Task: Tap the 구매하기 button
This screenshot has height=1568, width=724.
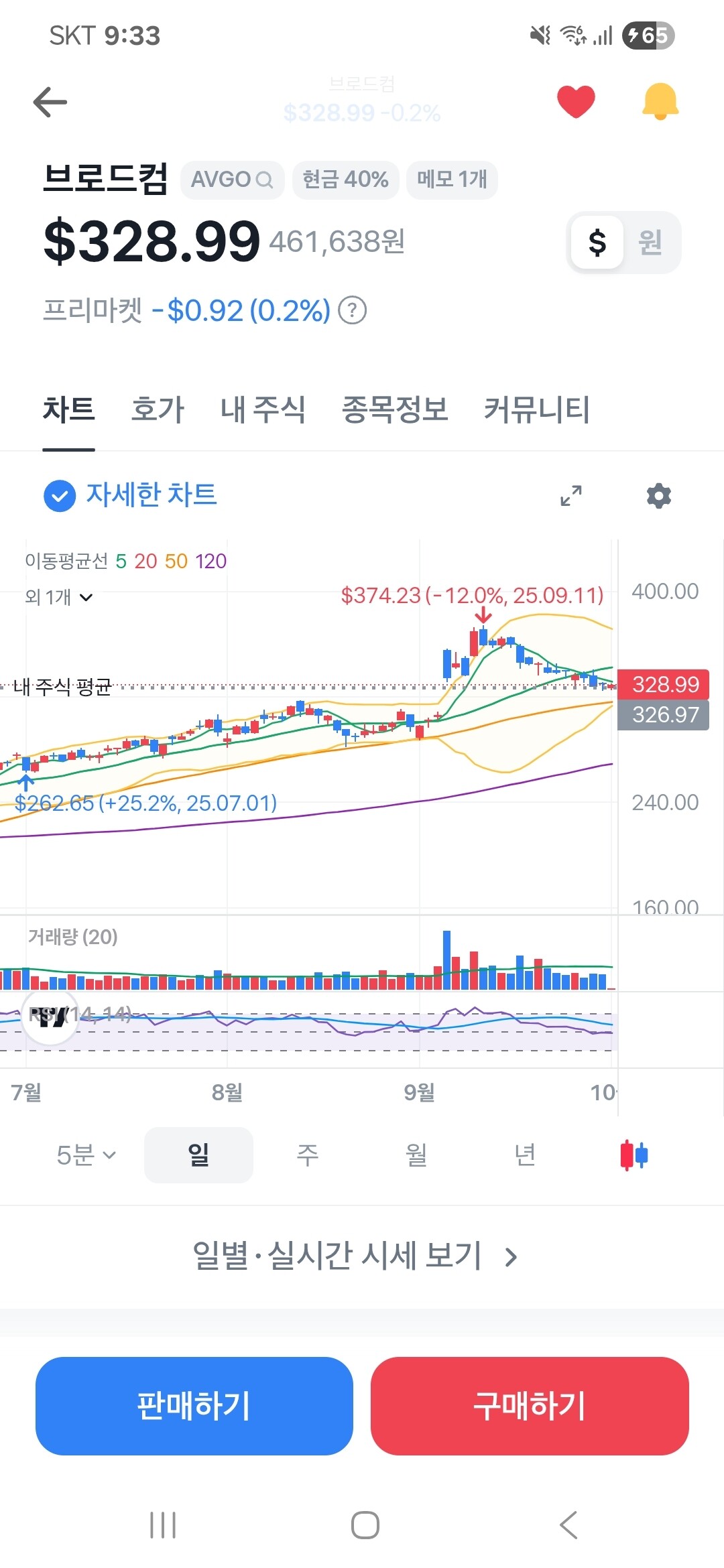Action: [x=530, y=1406]
